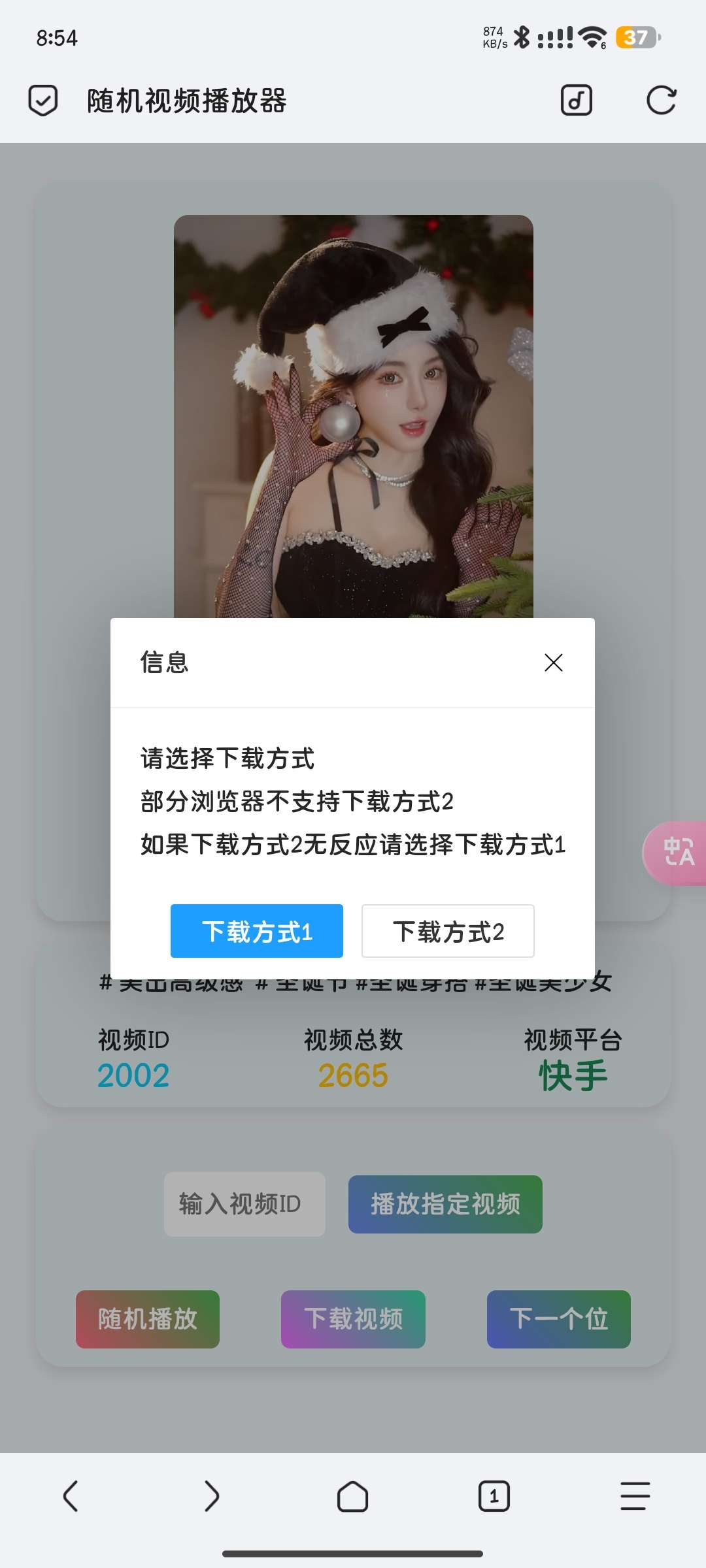Tap 下载视频 to download the video
The width and height of the screenshot is (706, 1568).
point(352,1319)
